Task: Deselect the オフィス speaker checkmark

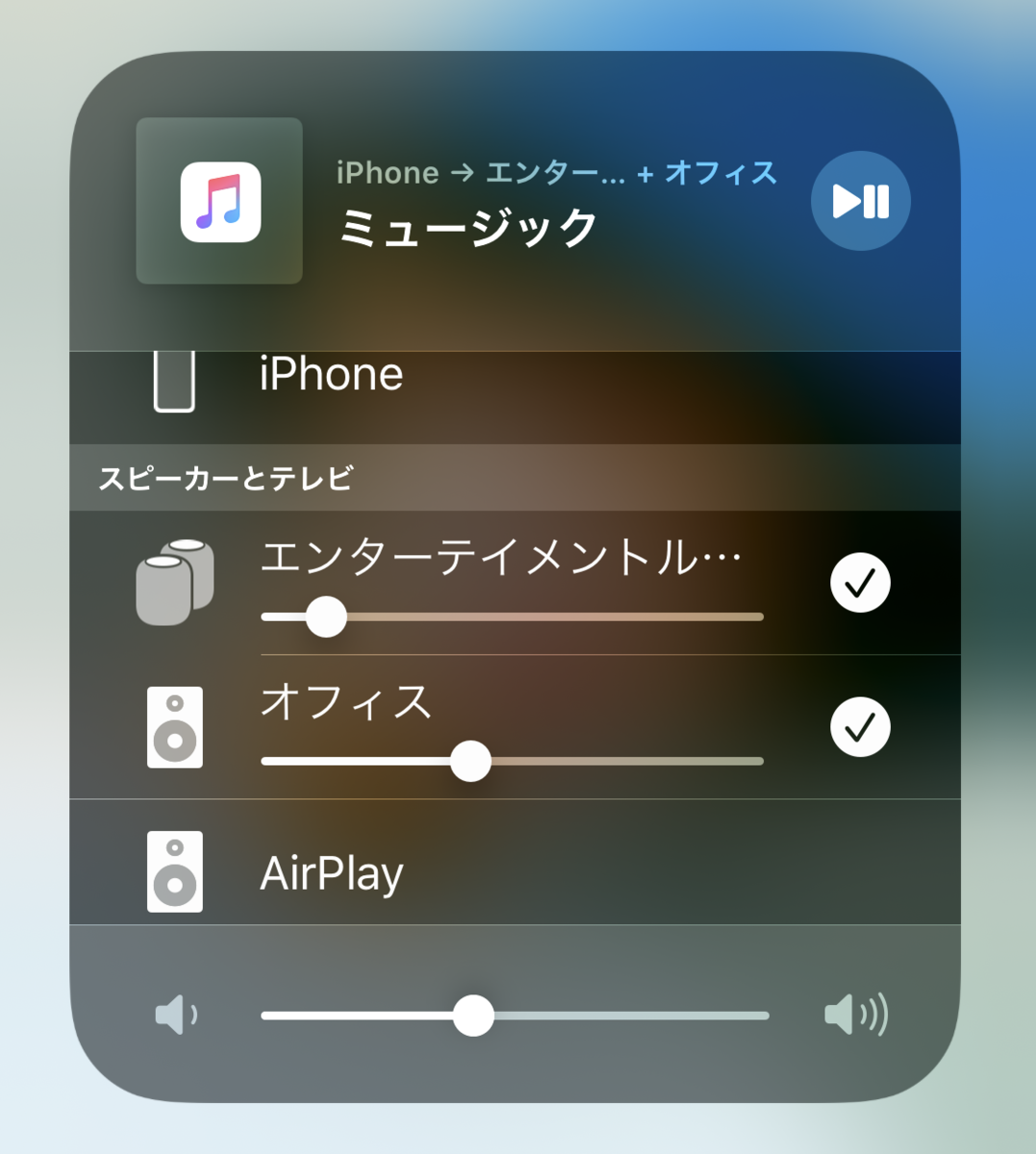Action: tap(860, 727)
